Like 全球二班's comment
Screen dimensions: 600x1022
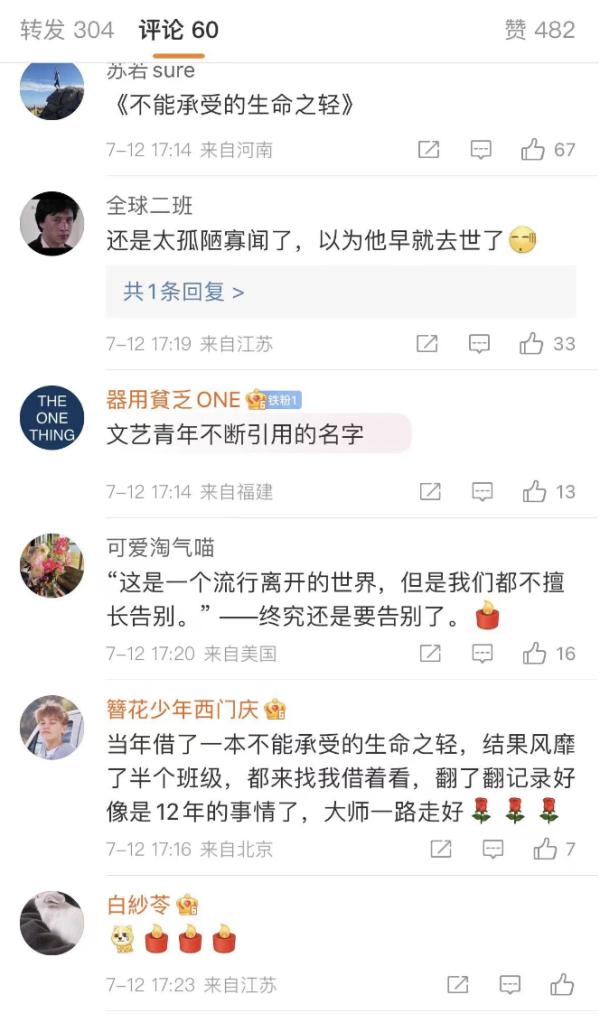532,344
